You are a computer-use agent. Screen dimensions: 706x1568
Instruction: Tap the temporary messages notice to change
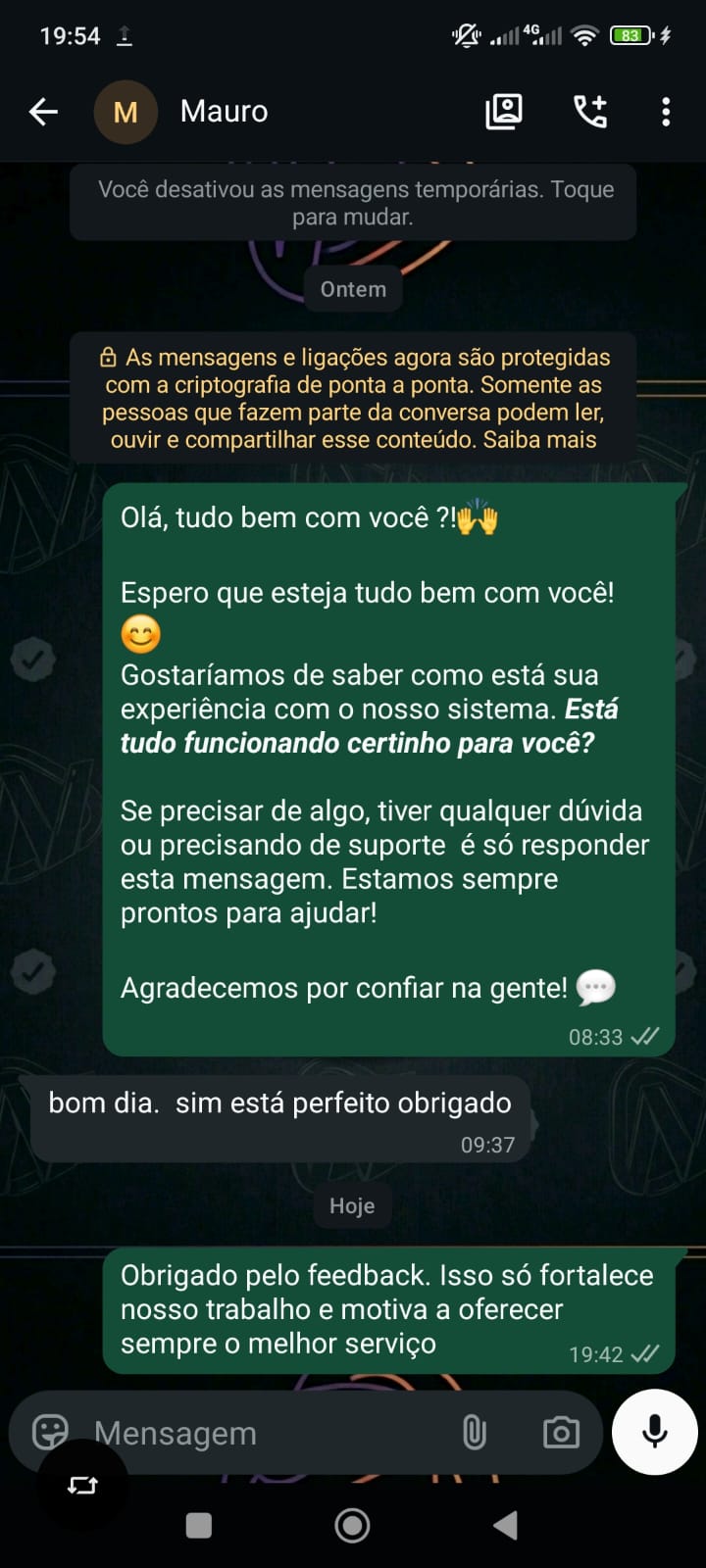(x=353, y=203)
